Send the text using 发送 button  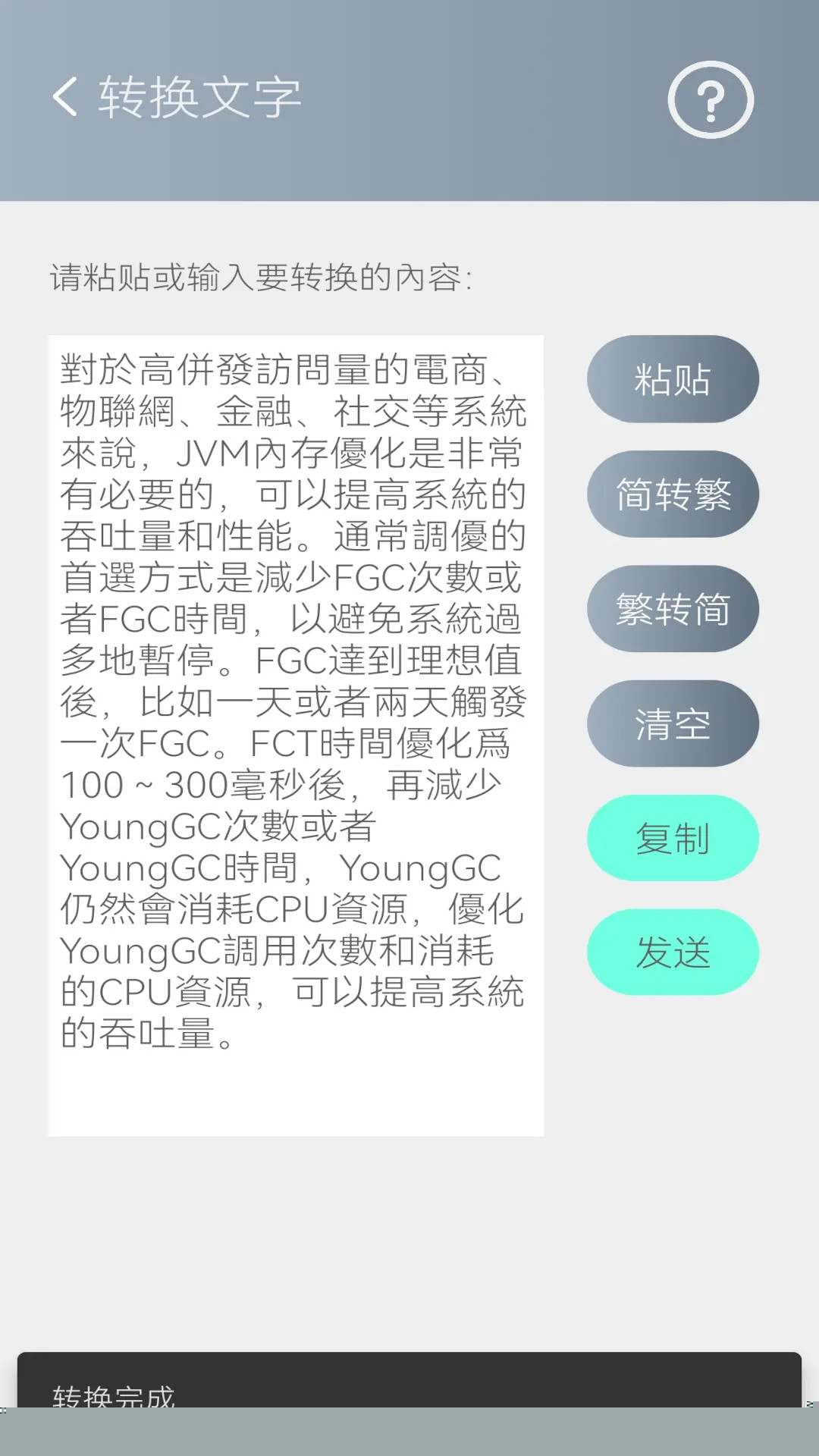click(673, 952)
